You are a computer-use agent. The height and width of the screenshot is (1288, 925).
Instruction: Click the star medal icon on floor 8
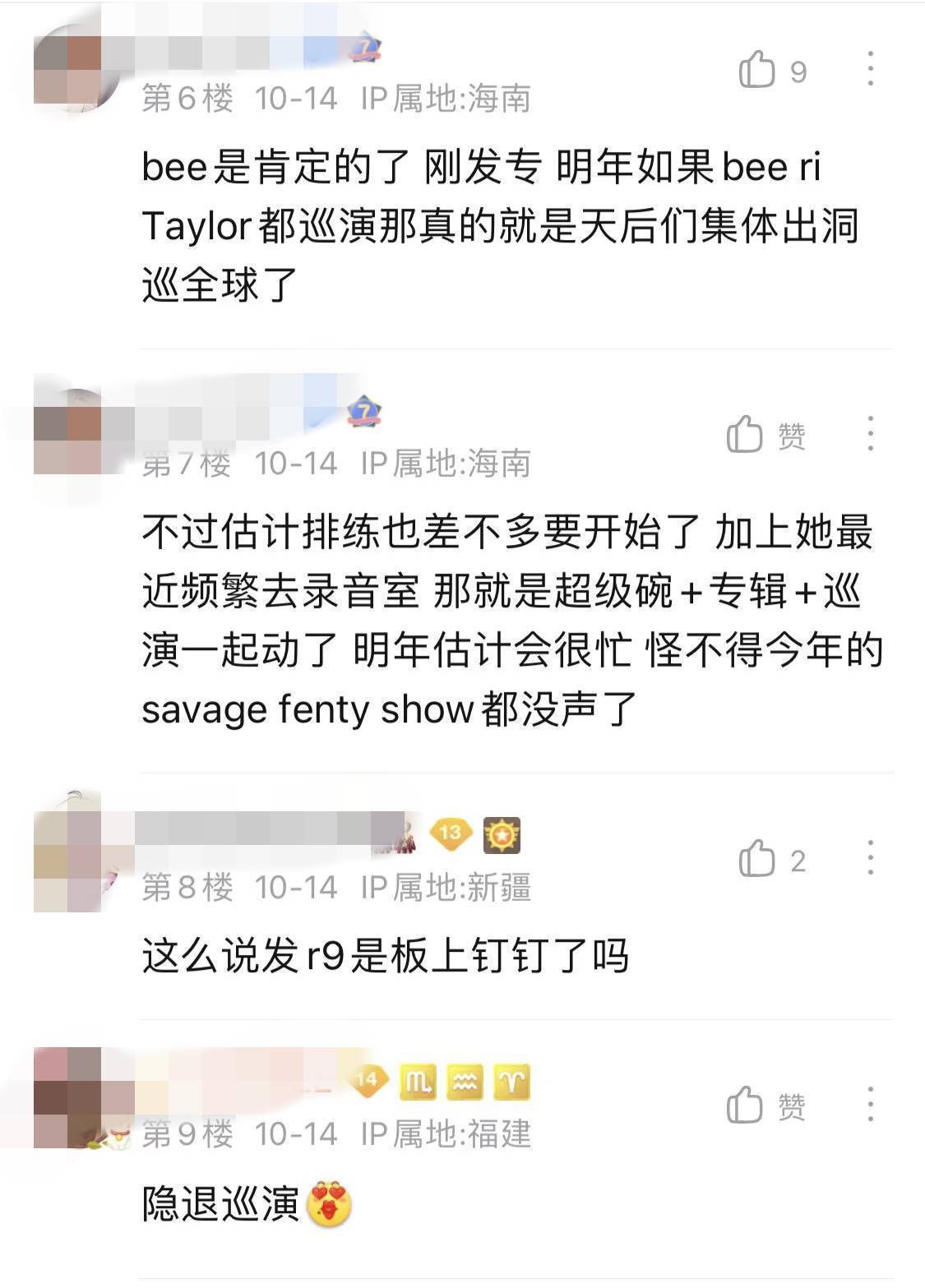[504, 834]
